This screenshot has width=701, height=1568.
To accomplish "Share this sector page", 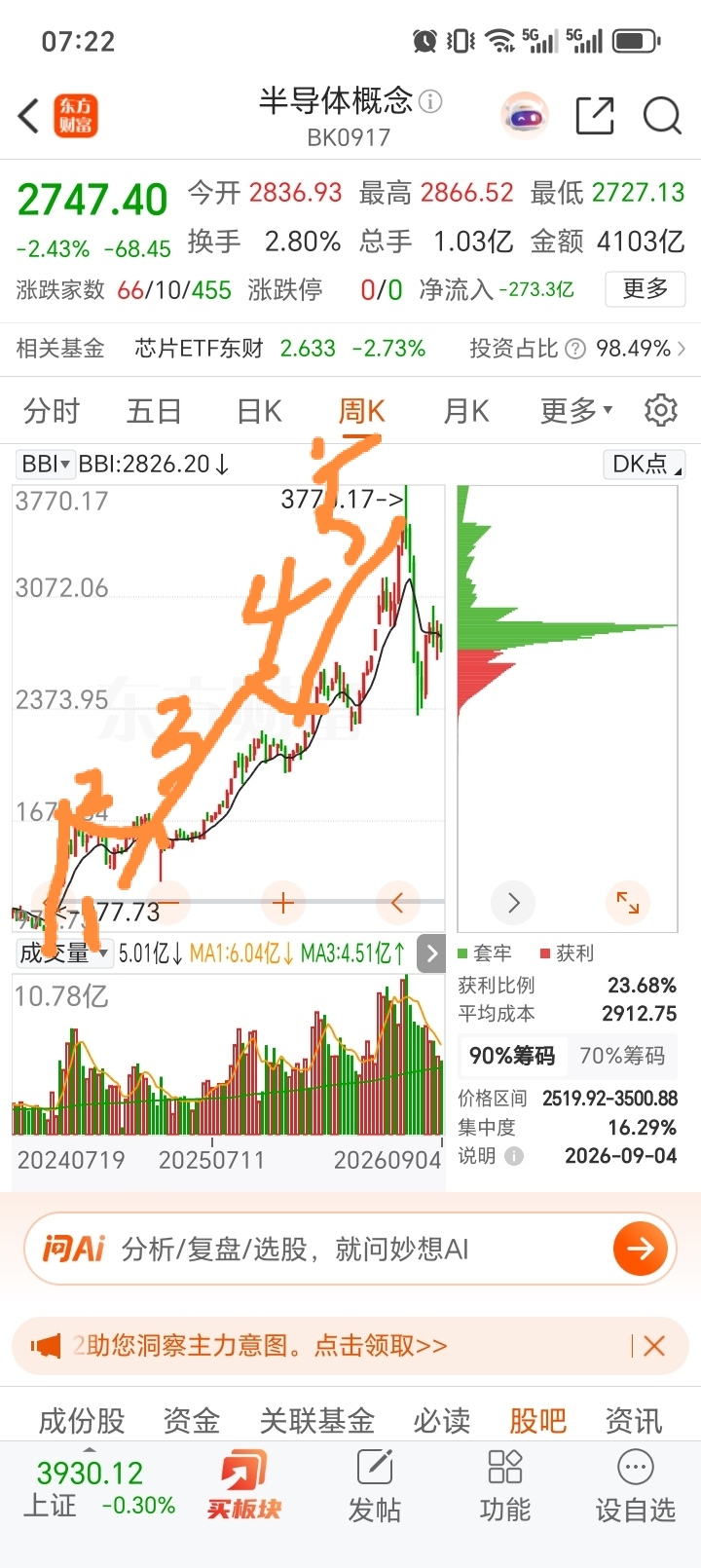I will 595,116.
